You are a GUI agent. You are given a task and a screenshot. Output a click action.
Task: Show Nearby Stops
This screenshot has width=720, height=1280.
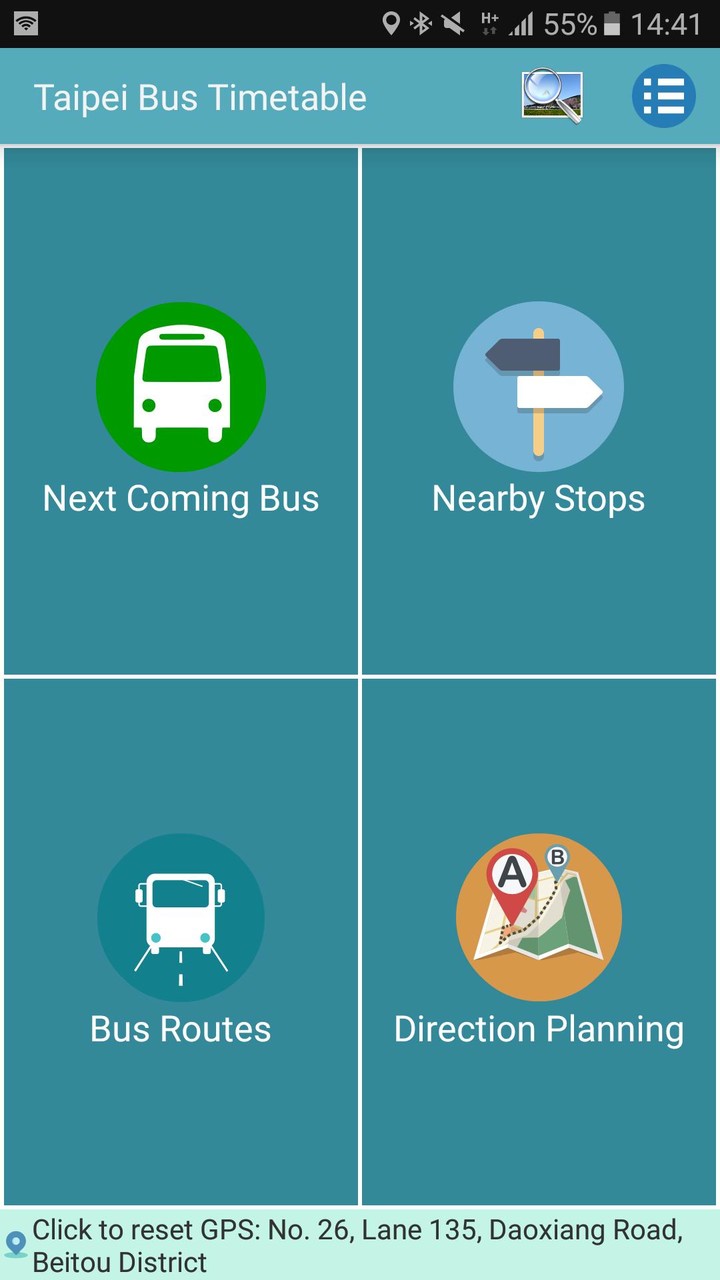tap(539, 410)
